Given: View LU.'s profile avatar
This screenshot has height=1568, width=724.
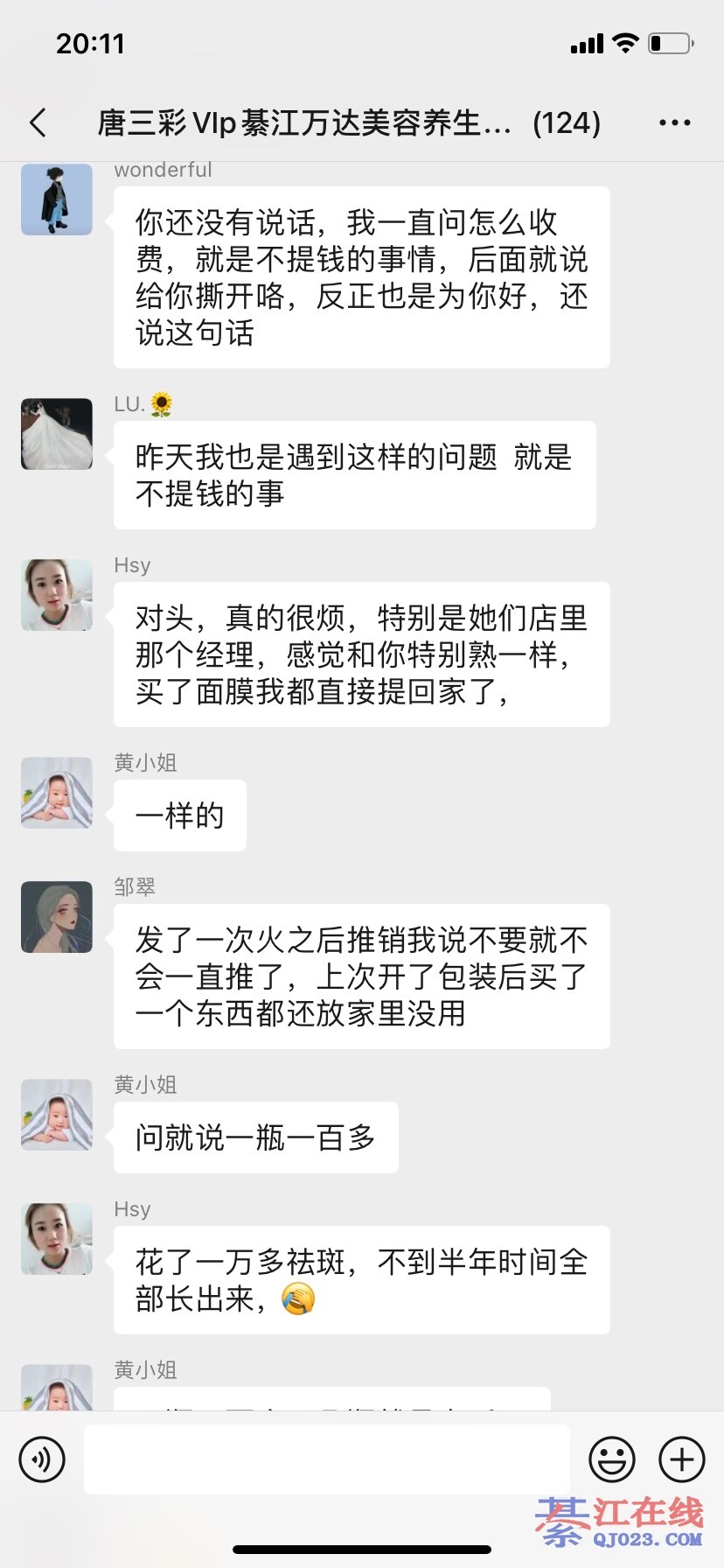Looking at the screenshot, I should coord(57,434).
